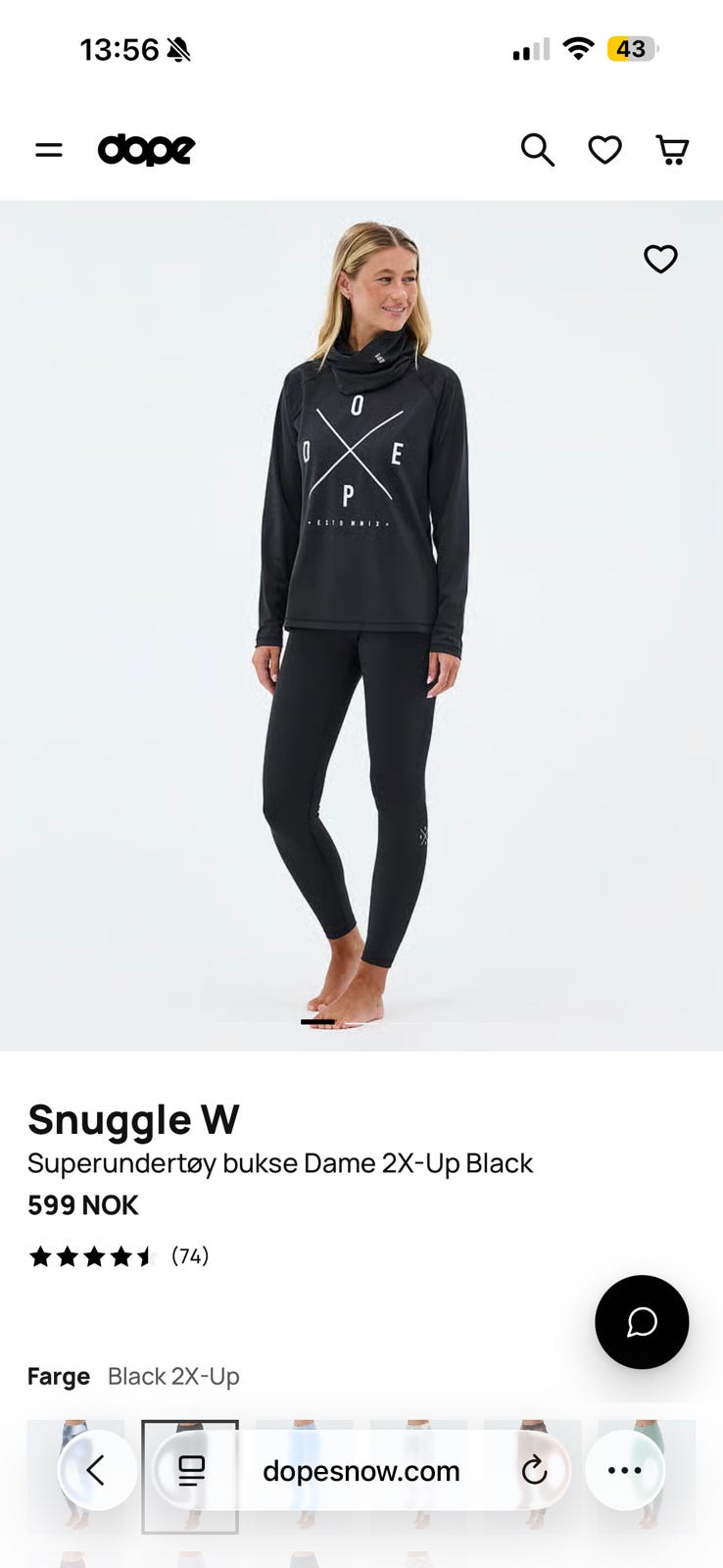Viewport: 723px width, 1568px height.
Task: Open the browser's more options
Action: pyautogui.click(x=625, y=1470)
